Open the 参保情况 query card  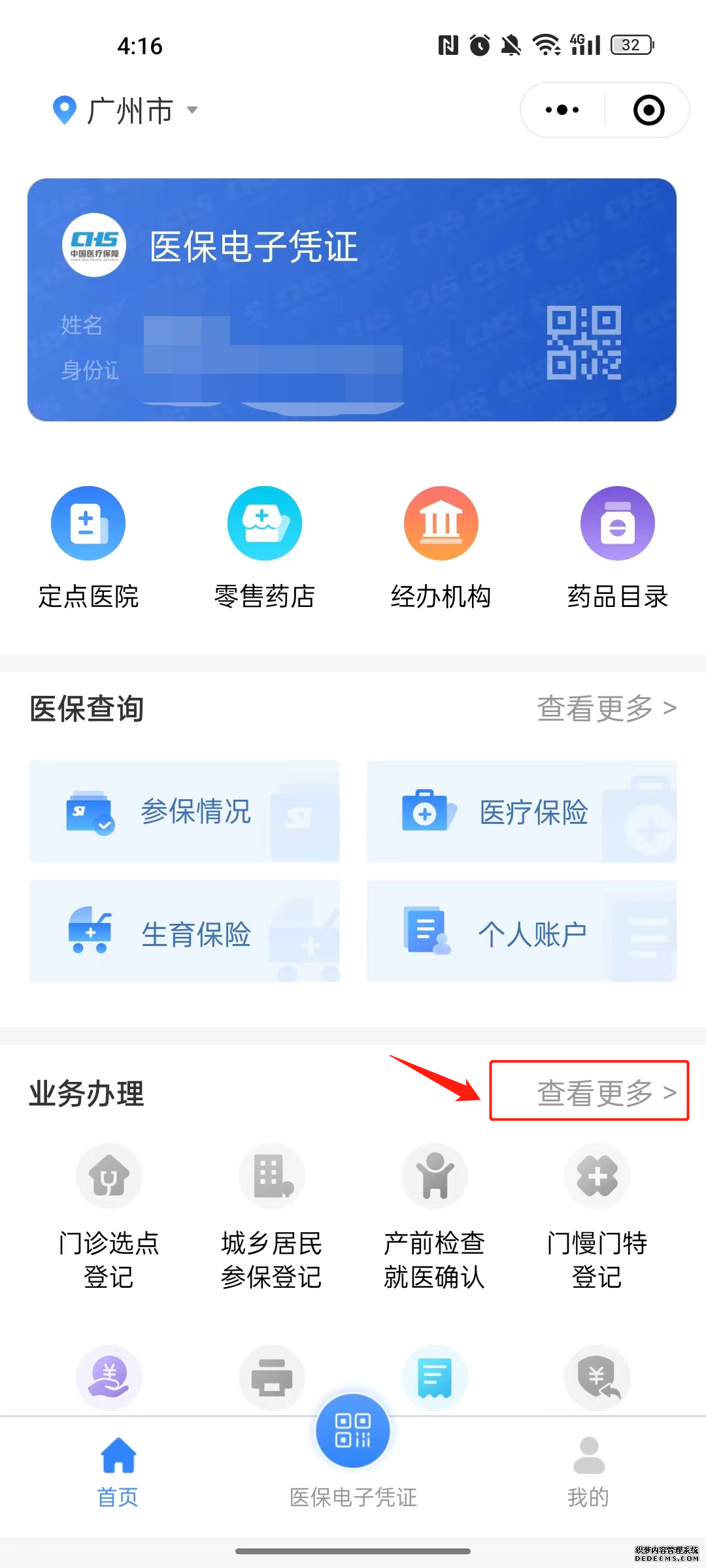[184, 811]
